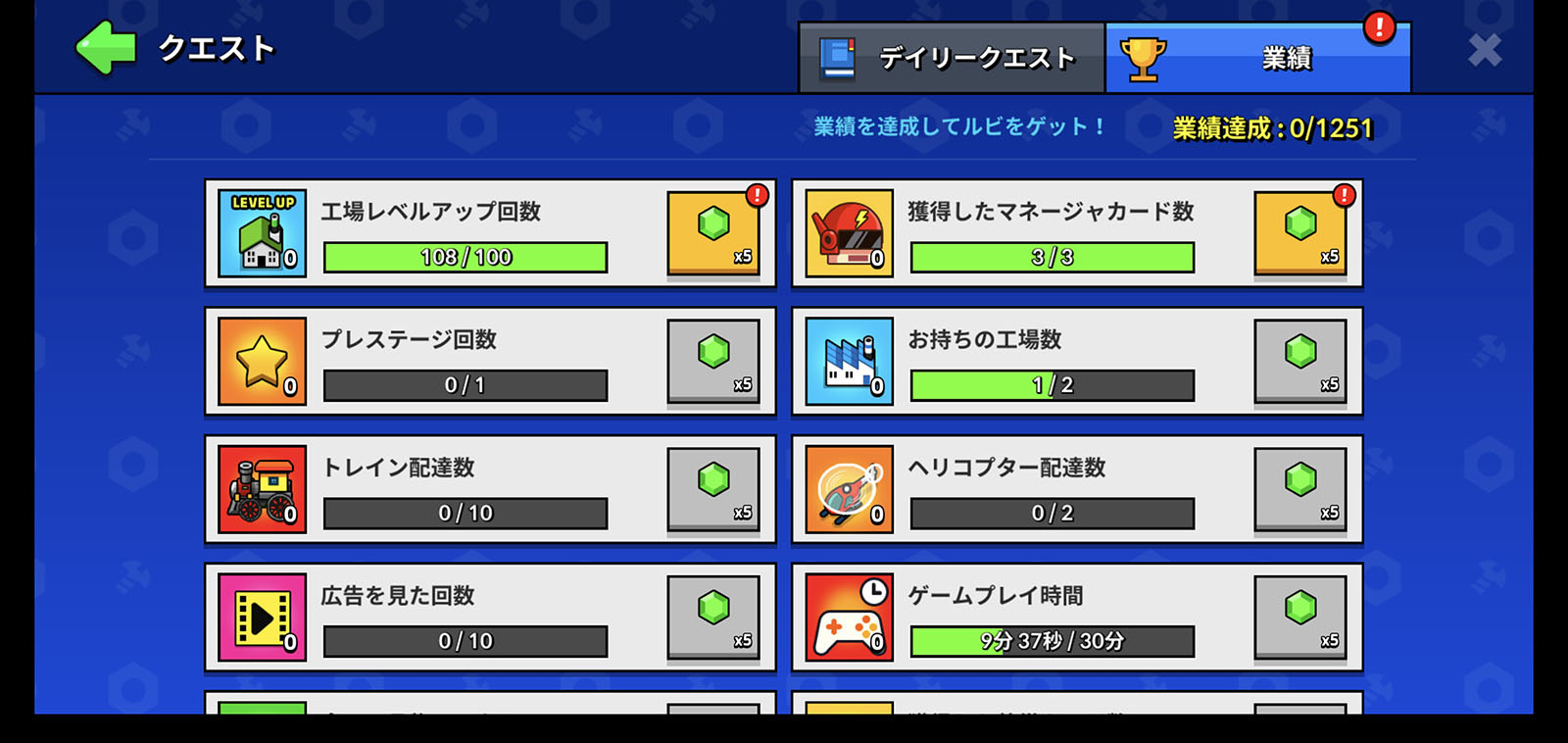
Task: Collect ruby reward for 獲得したマネージャカード数
Action: click(1300, 234)
